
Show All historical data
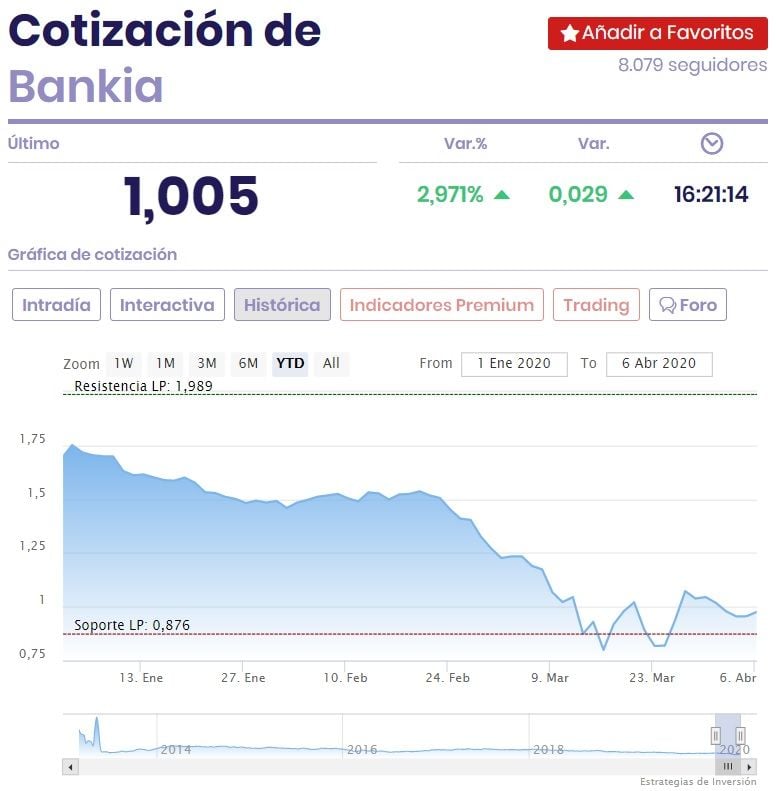(x=331, y=364)
